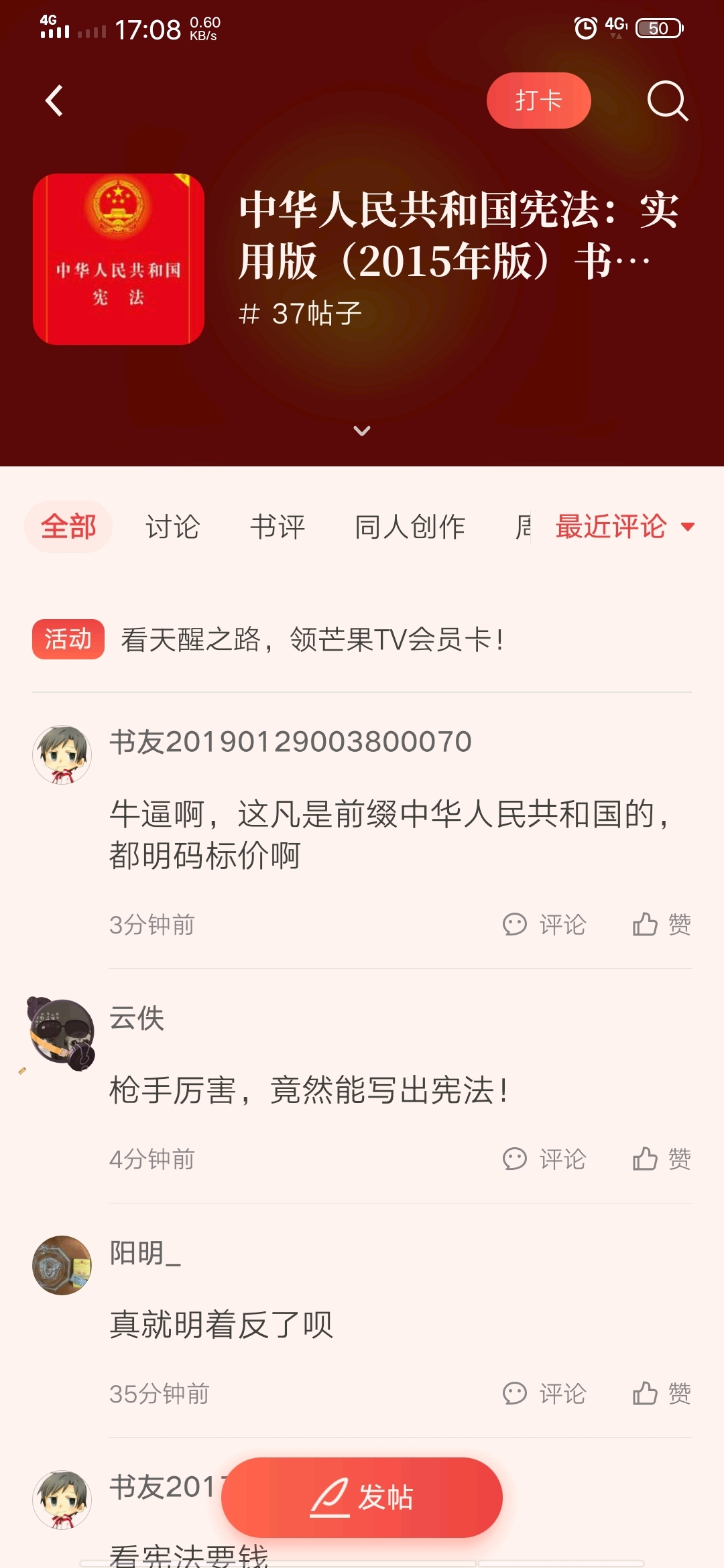Viewport: 724px width, 1568px height.
Task: Tap the 打卡 check-in button
Action: click(x=538, y=101)
